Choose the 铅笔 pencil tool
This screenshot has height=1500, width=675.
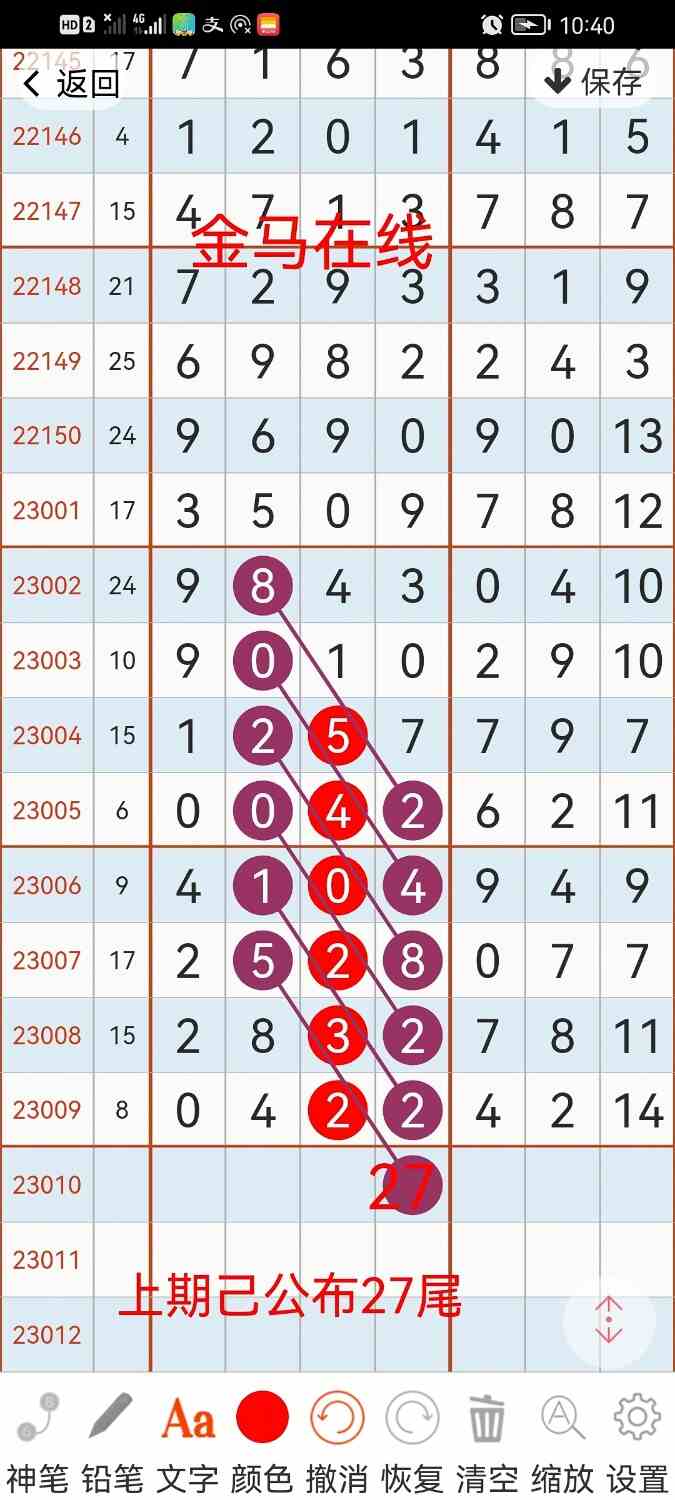pos(112,1440)
